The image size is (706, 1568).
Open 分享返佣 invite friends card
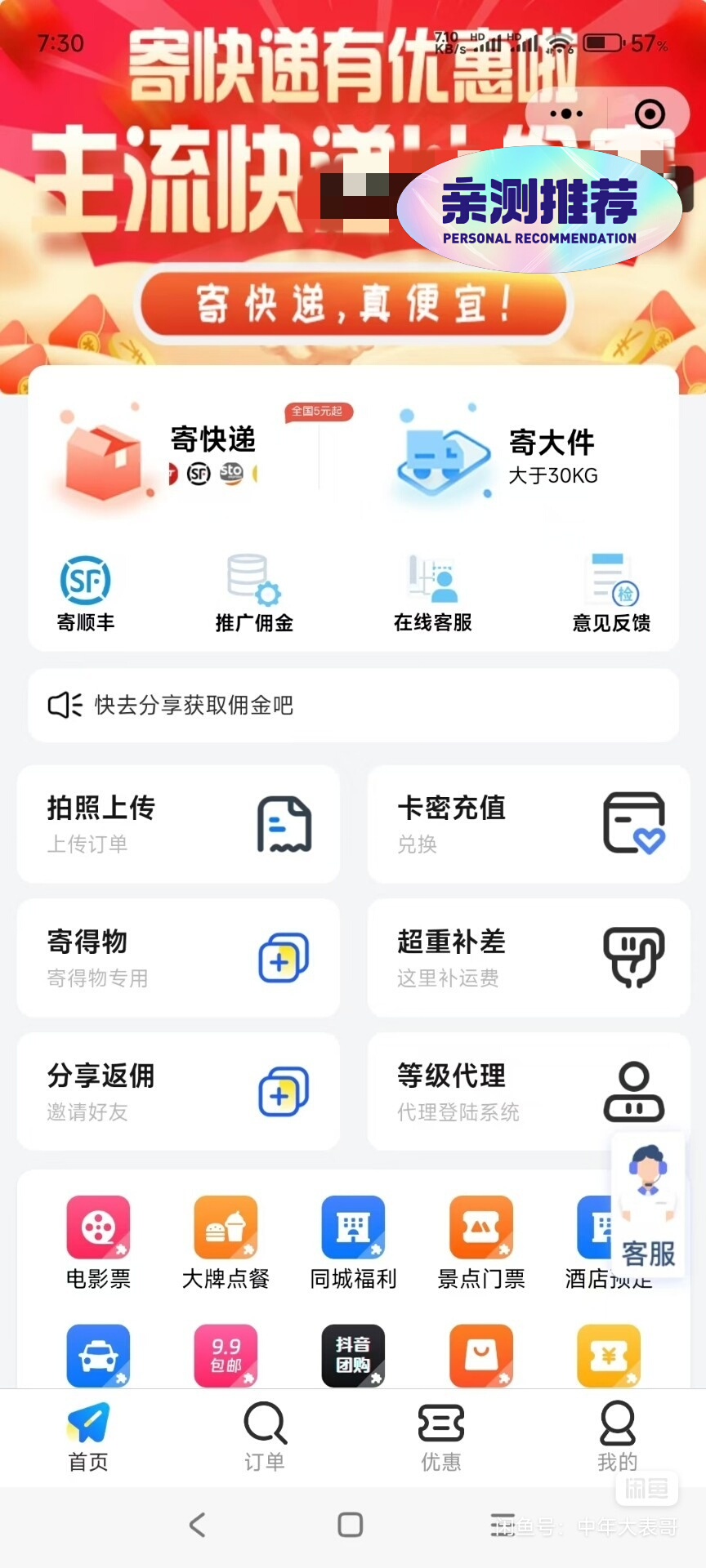[x=178, y=1091]
